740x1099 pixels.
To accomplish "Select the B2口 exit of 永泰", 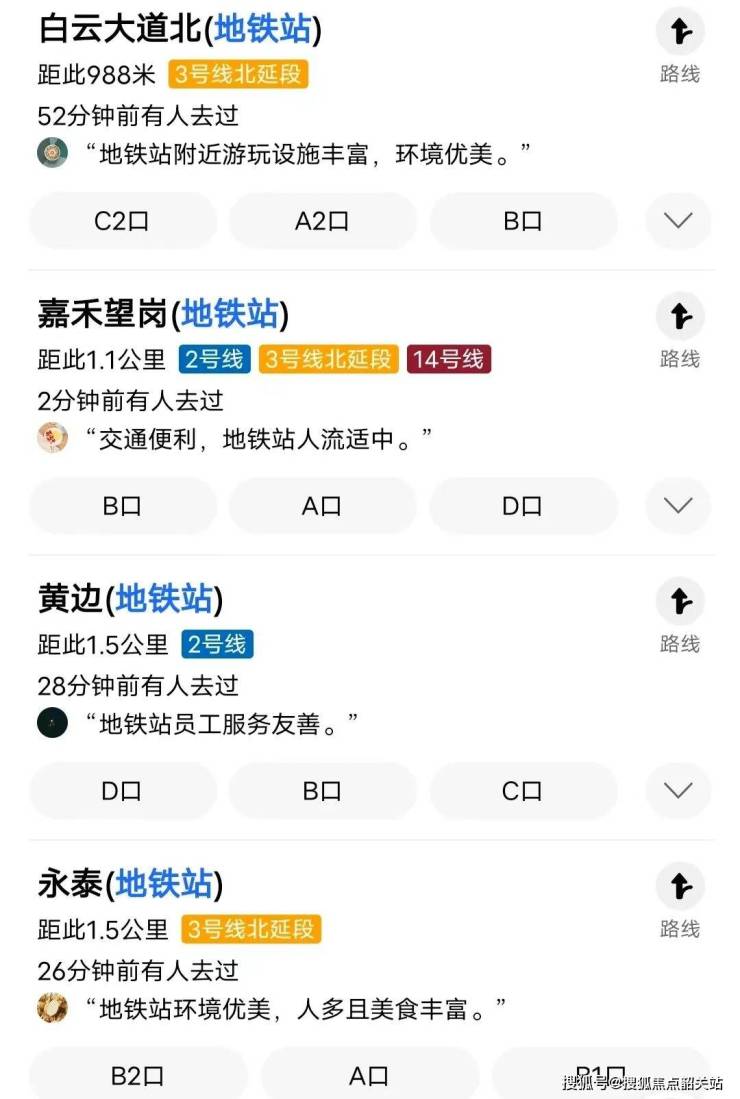I will pos(137,1076).
